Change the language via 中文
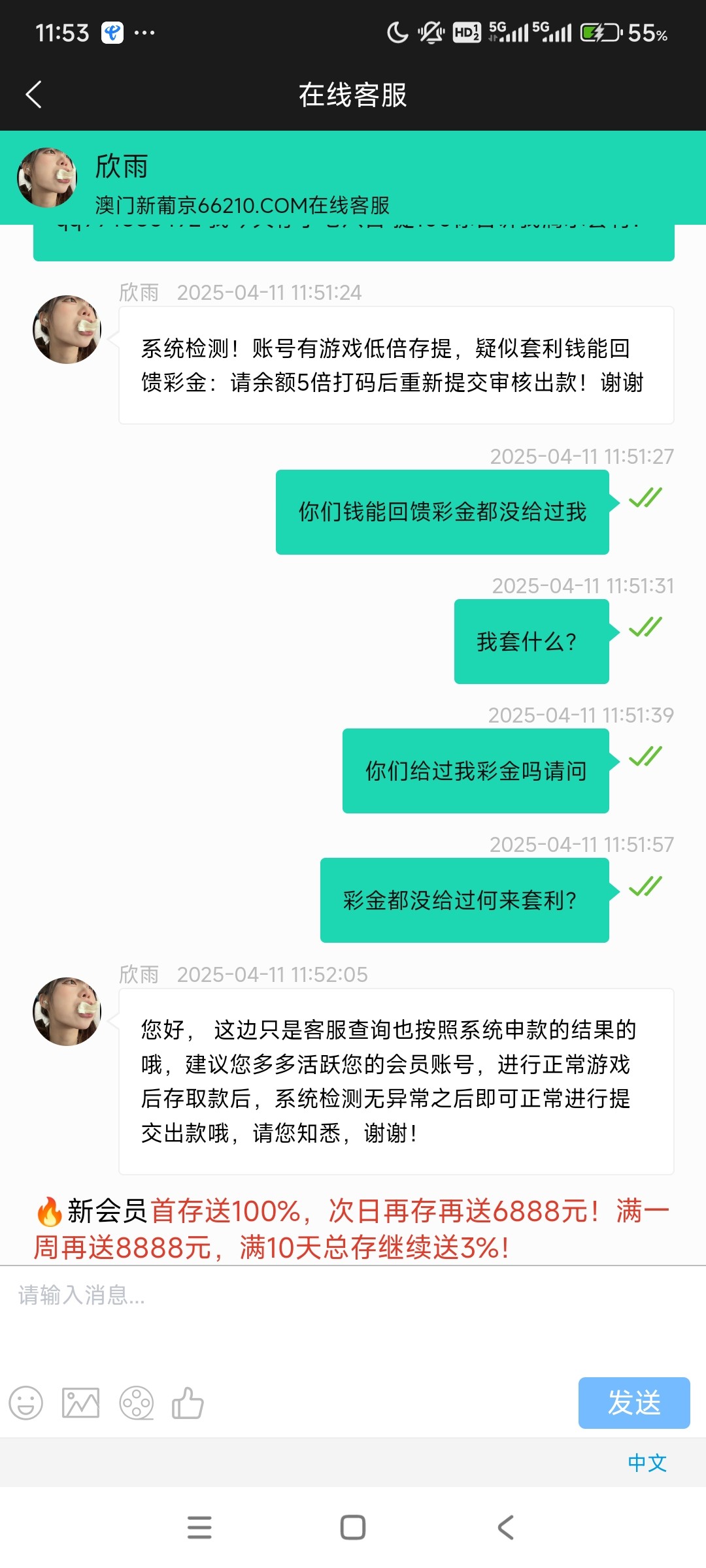The width and height of the screenshot is (706, 1568). click(x=647, y=1463)
